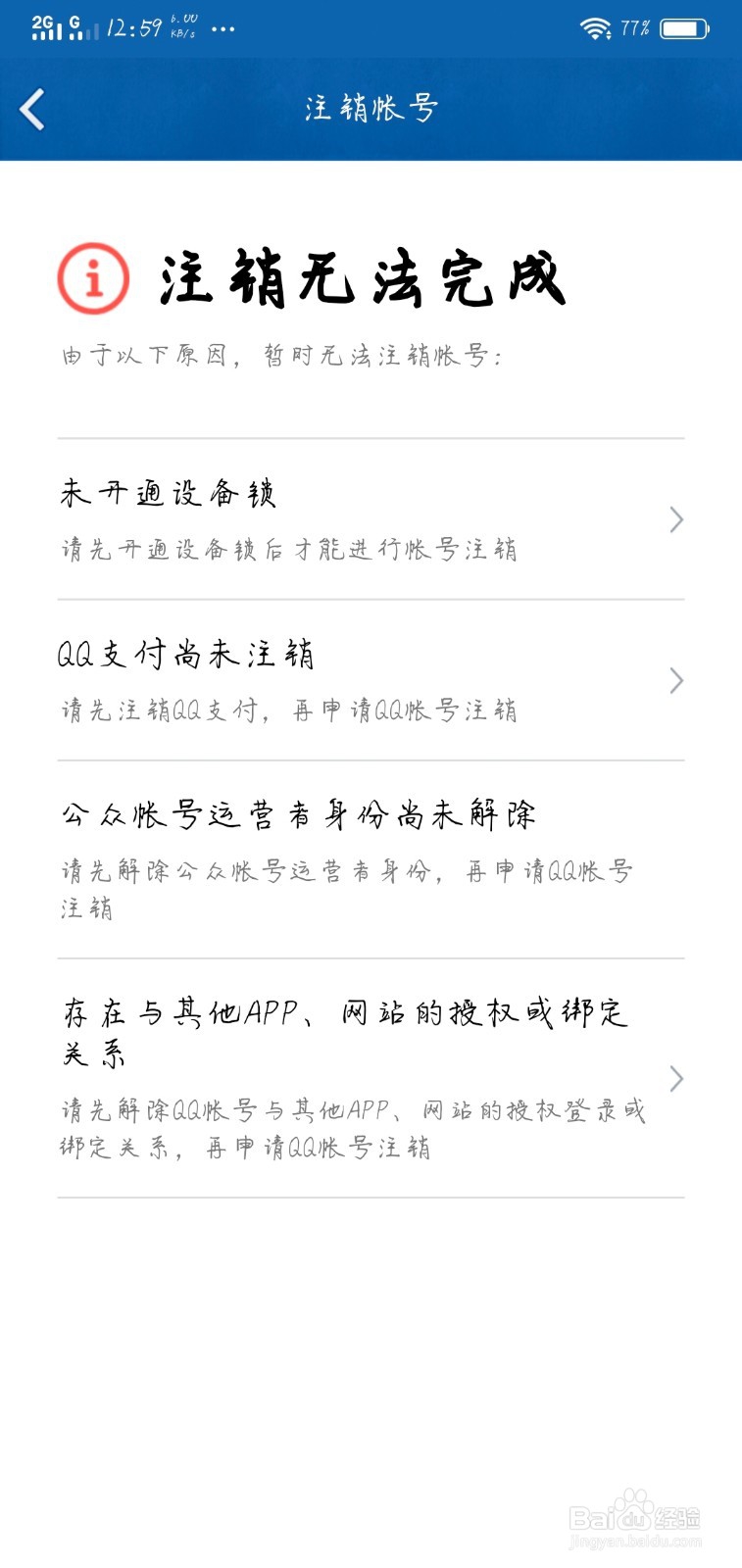Expand the chevron beside 未开通设备锁
Image resolution: width=742 pixels, height=1568 pixels.
(676, 519)
